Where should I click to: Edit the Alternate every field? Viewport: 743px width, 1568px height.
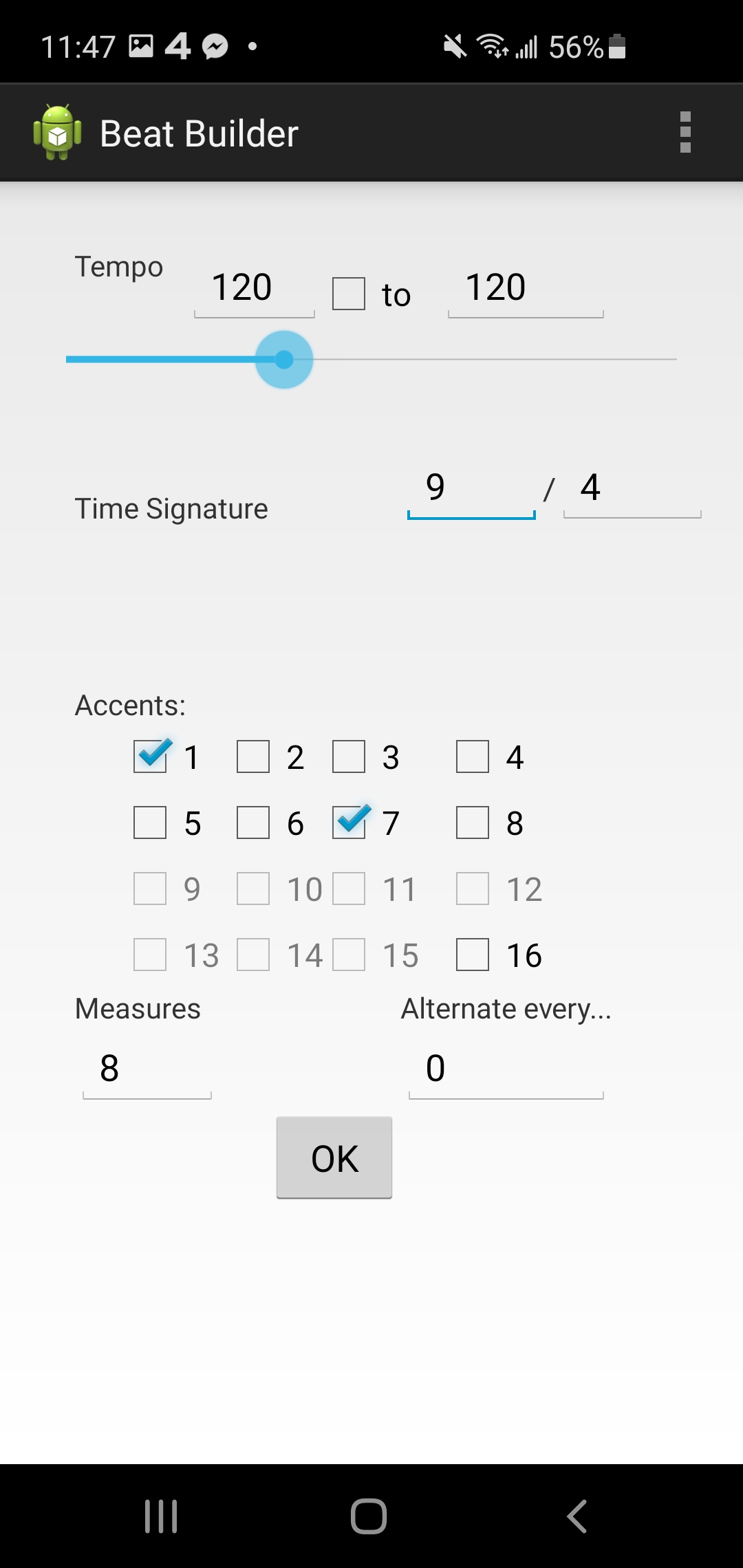pyautogui.click(x=506, y=1069)
